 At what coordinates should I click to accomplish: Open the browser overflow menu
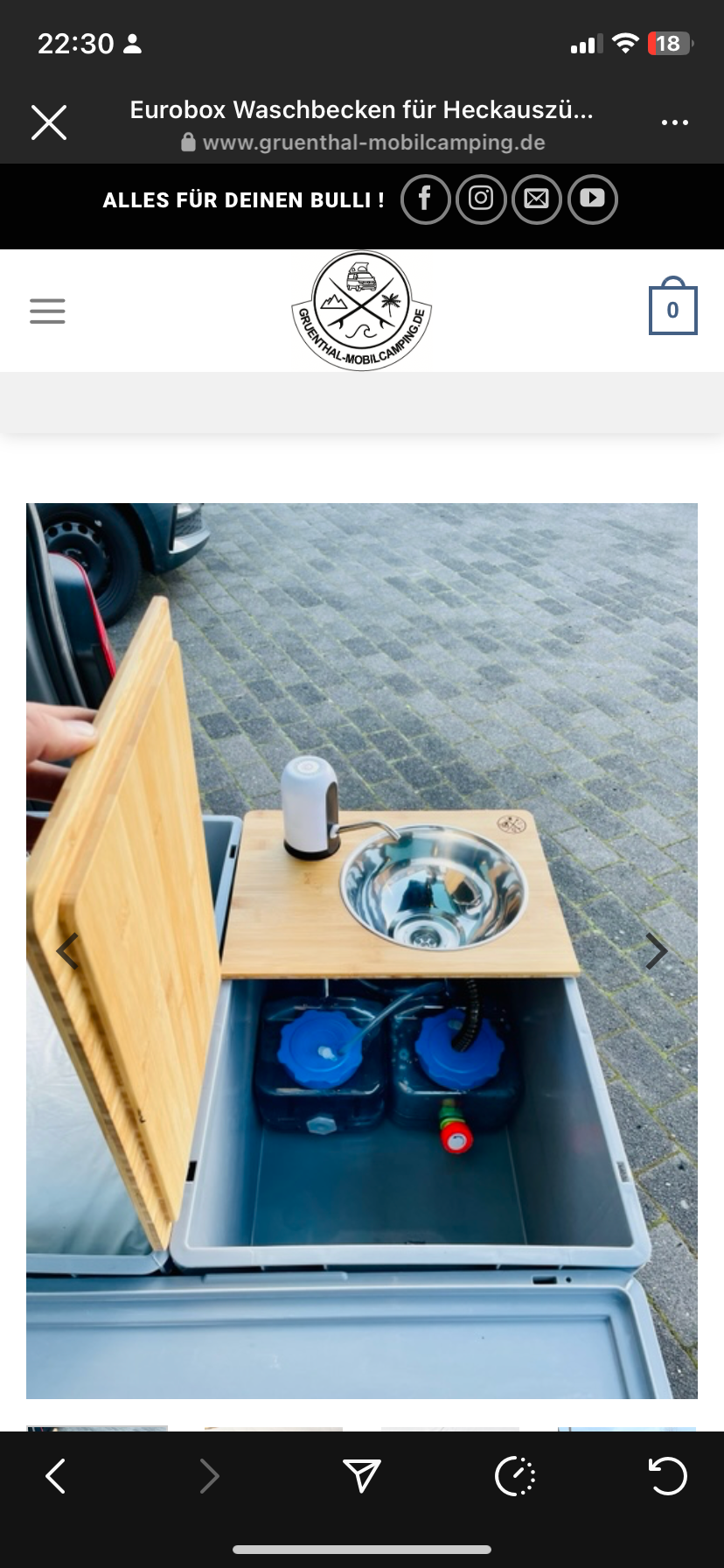(x=674, y=122)
